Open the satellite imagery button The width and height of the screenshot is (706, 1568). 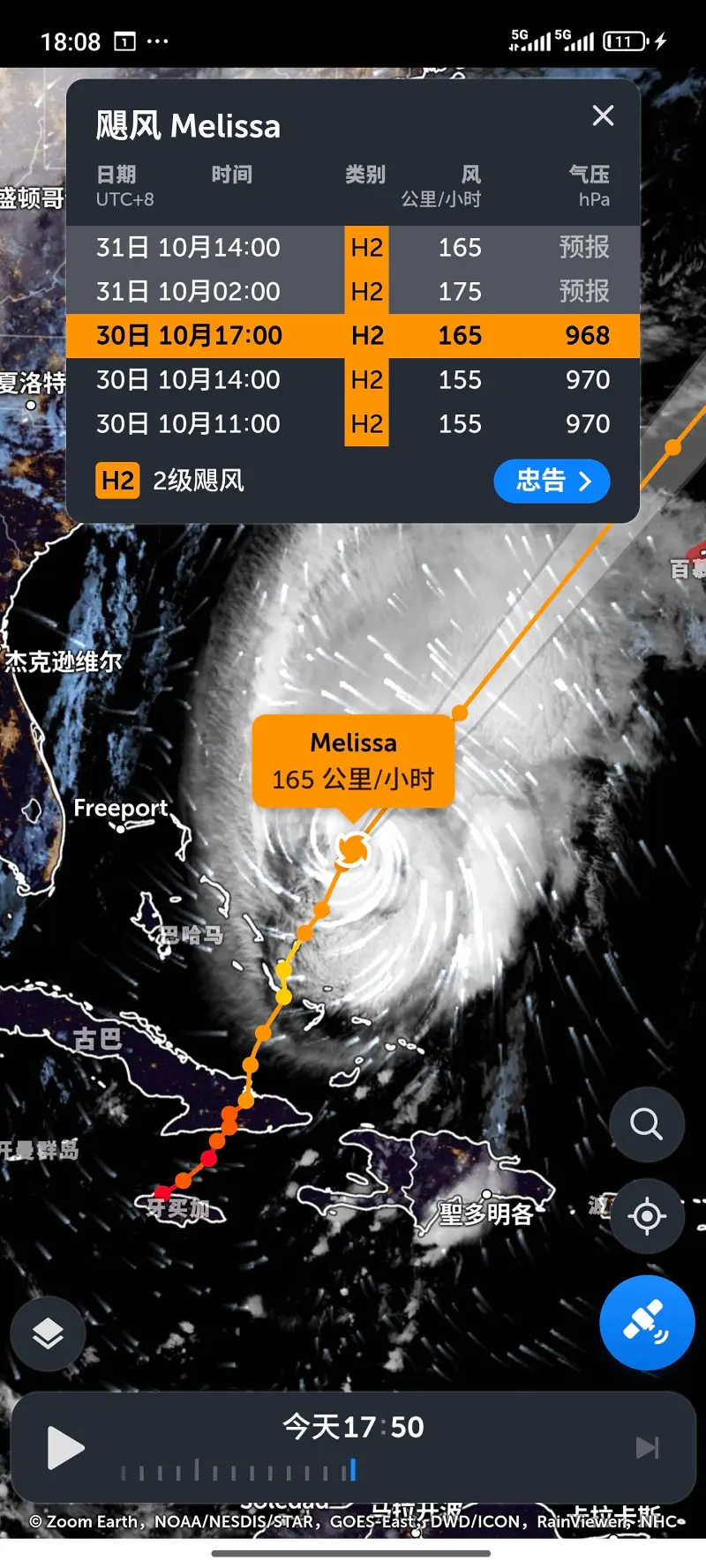(x=646, y=1322)
